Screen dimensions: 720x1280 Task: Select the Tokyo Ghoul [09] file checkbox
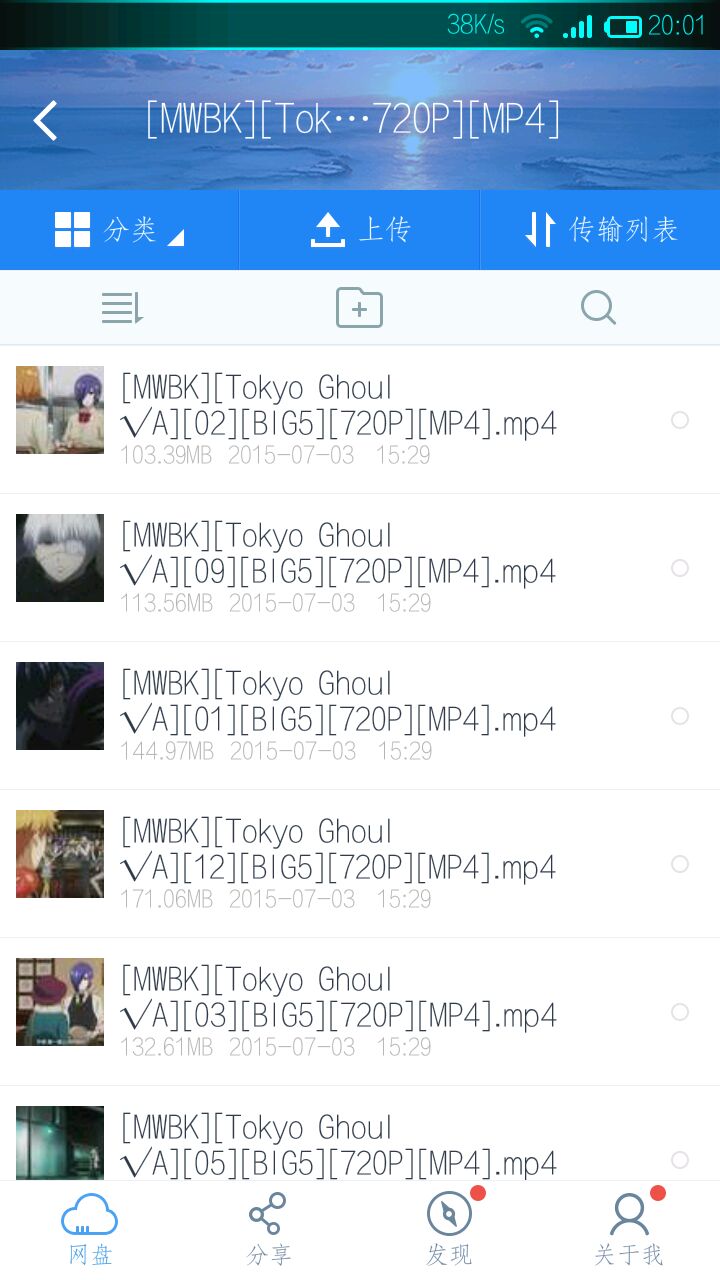coord(680,568)
